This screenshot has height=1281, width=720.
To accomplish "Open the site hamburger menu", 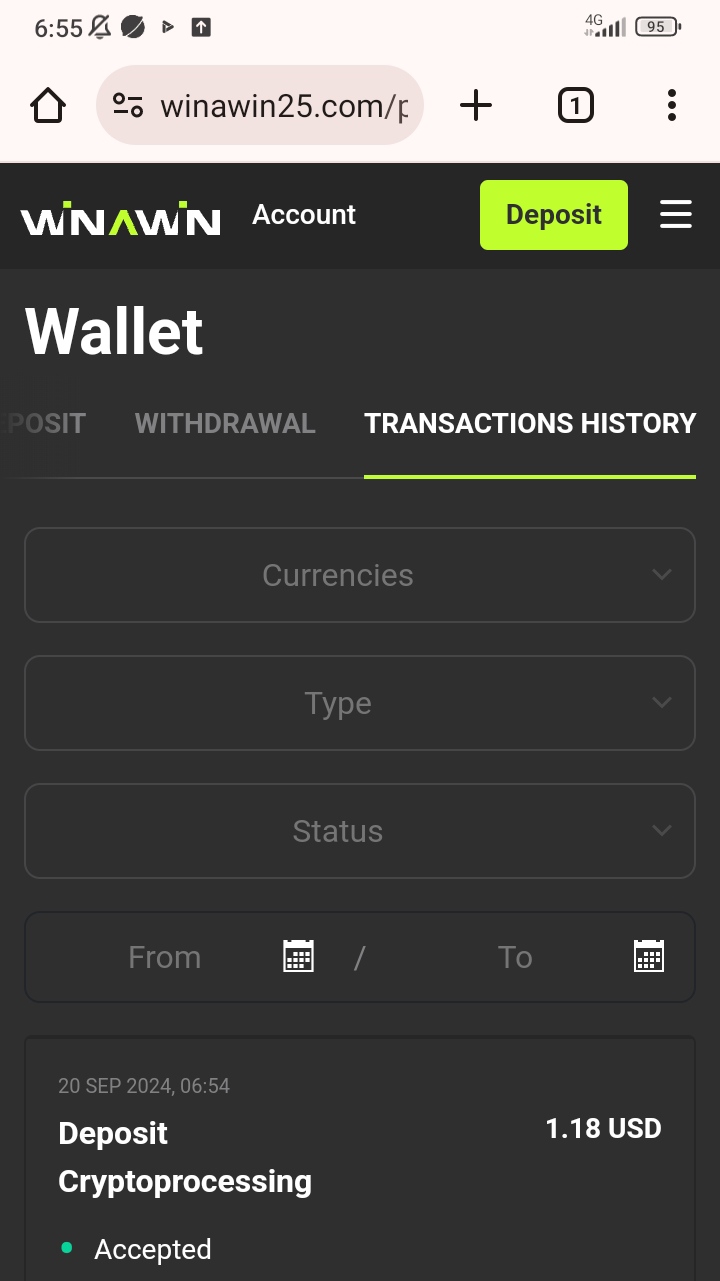I will tap(675, 215).
